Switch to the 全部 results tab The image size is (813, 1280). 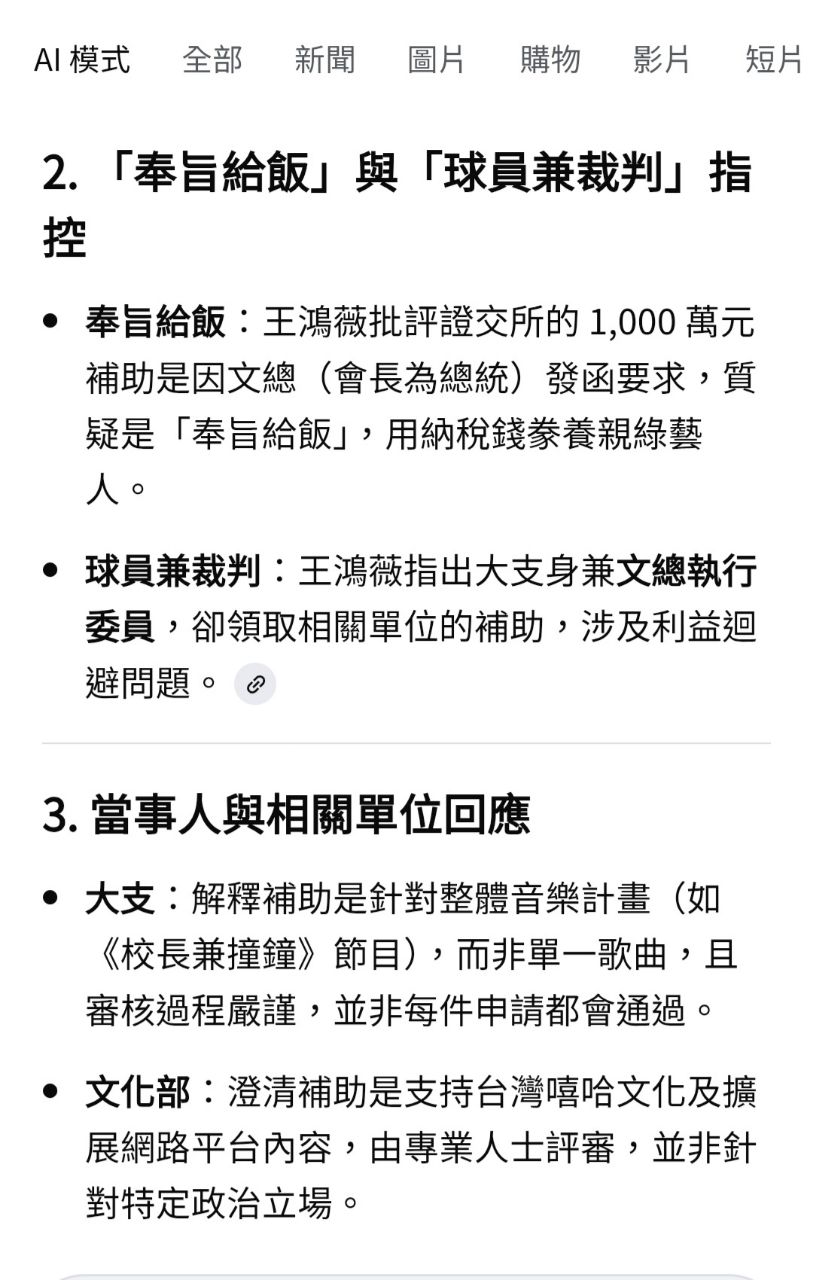(212, 60)
